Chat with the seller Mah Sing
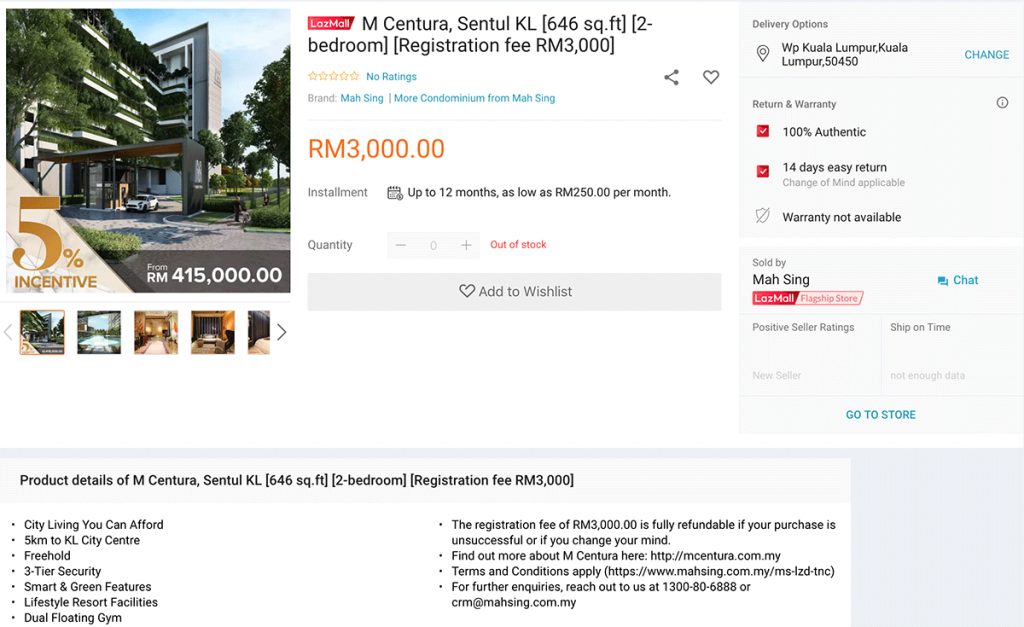This screenshot has height=627, width=1024. coord(957,281)
